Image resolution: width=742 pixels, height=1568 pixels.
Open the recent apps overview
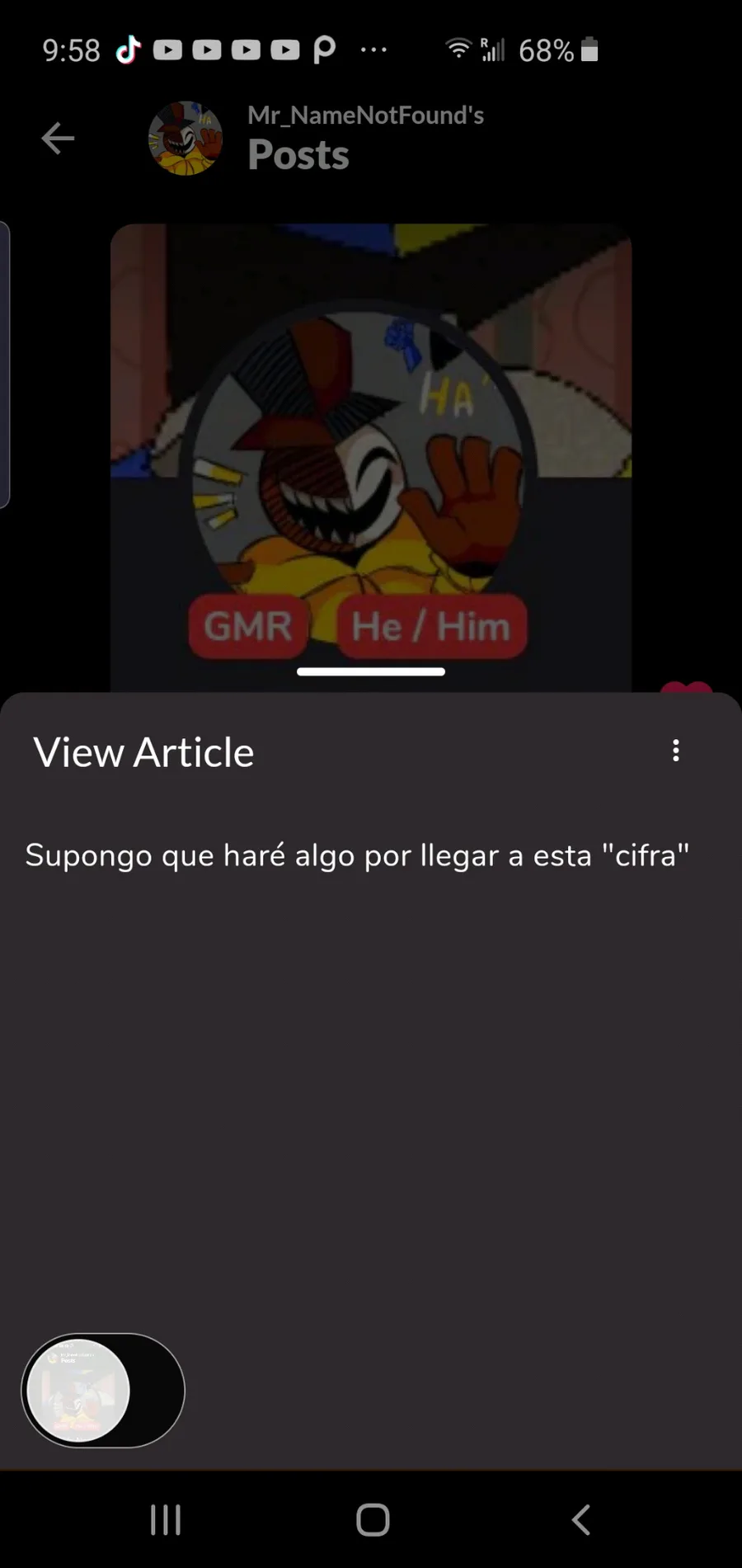coord(166,1519)
